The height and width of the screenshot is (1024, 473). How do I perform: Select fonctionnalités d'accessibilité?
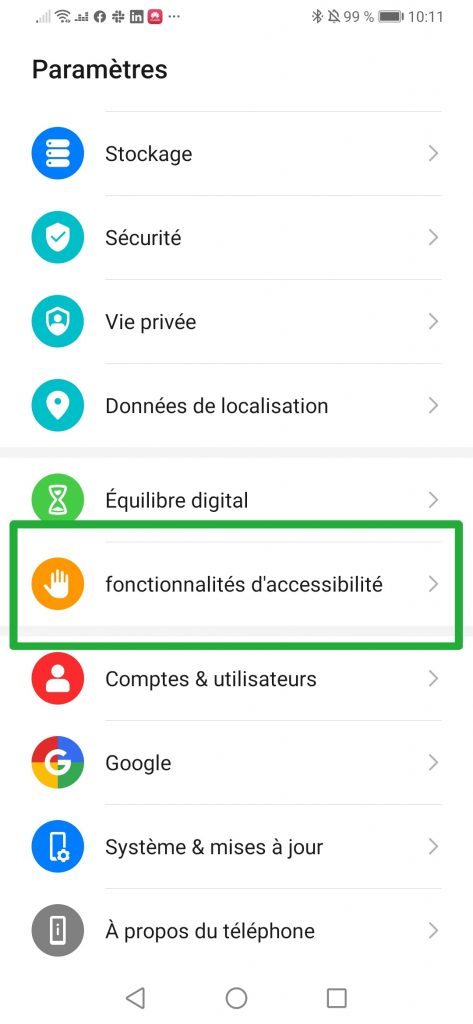coord(236,584)
